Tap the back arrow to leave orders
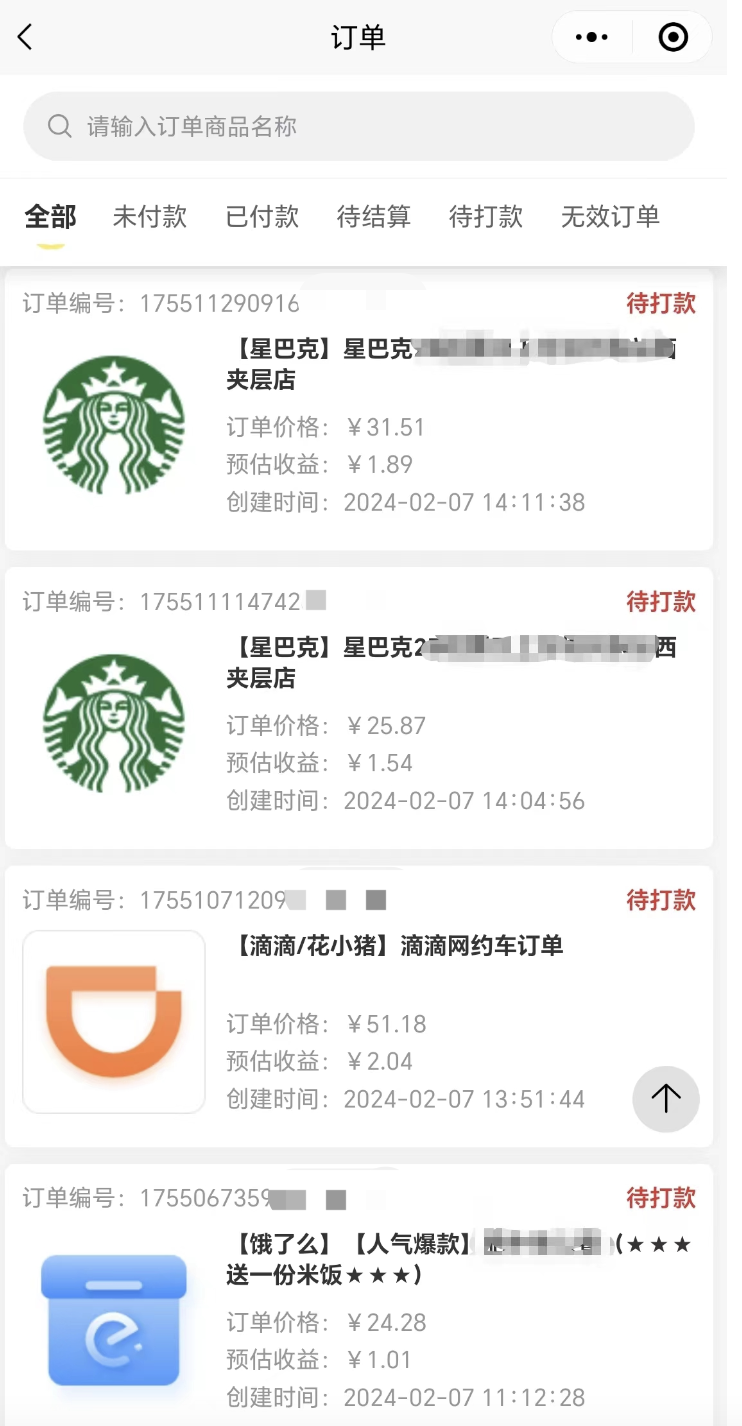 coord(24,36)
